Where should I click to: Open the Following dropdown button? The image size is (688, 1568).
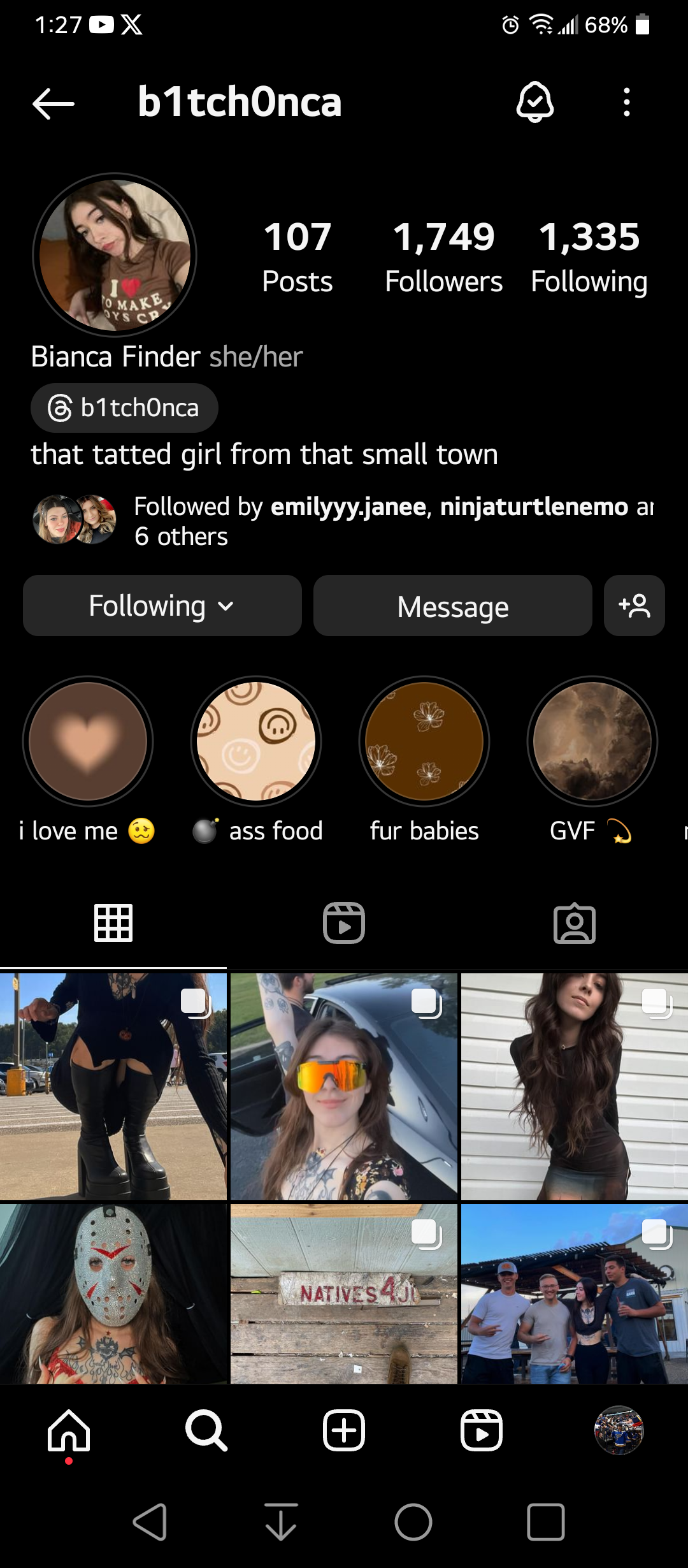(x=162, y=606)
